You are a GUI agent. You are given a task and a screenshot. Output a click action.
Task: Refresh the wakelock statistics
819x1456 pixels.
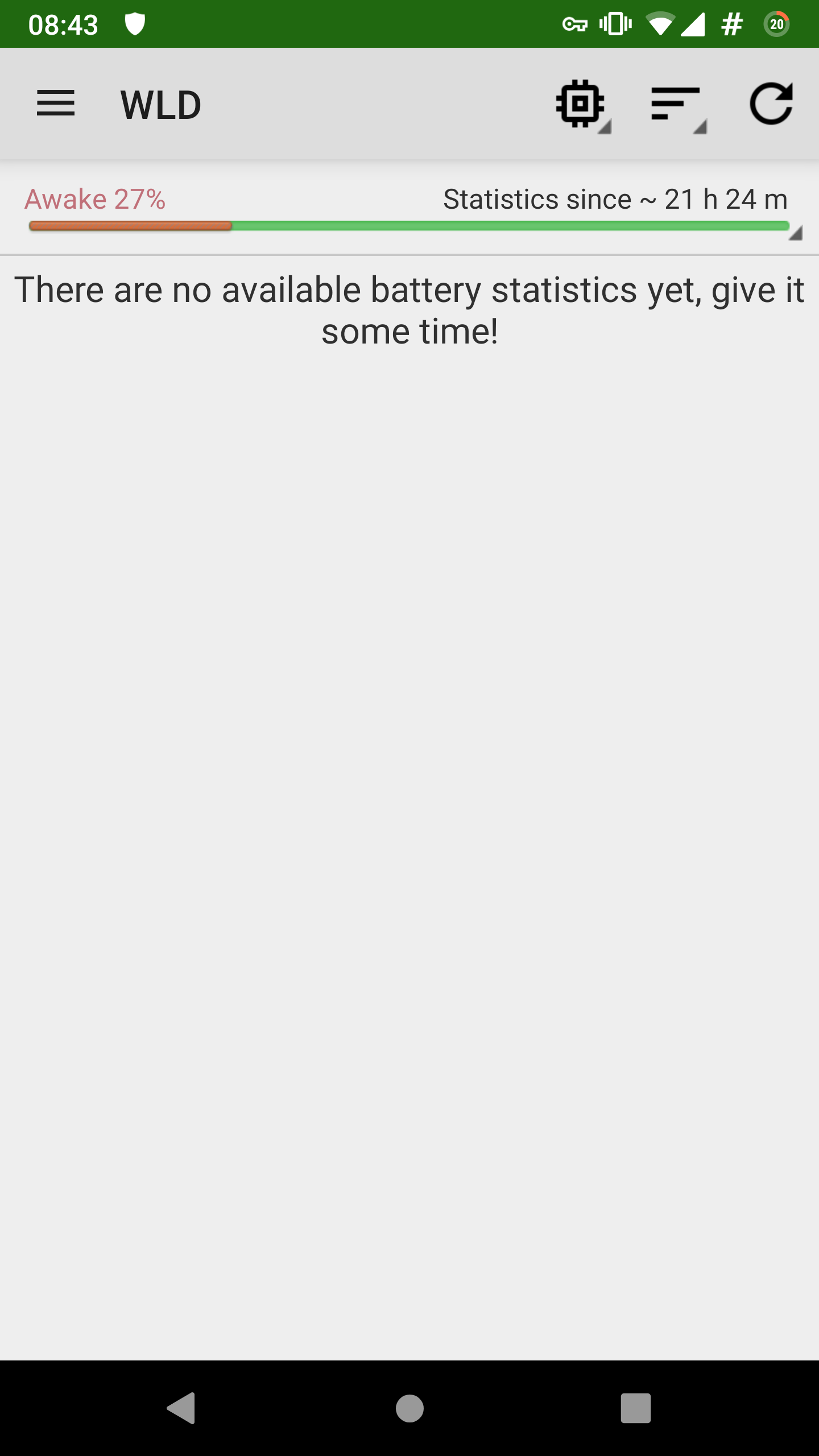(771, 104)
